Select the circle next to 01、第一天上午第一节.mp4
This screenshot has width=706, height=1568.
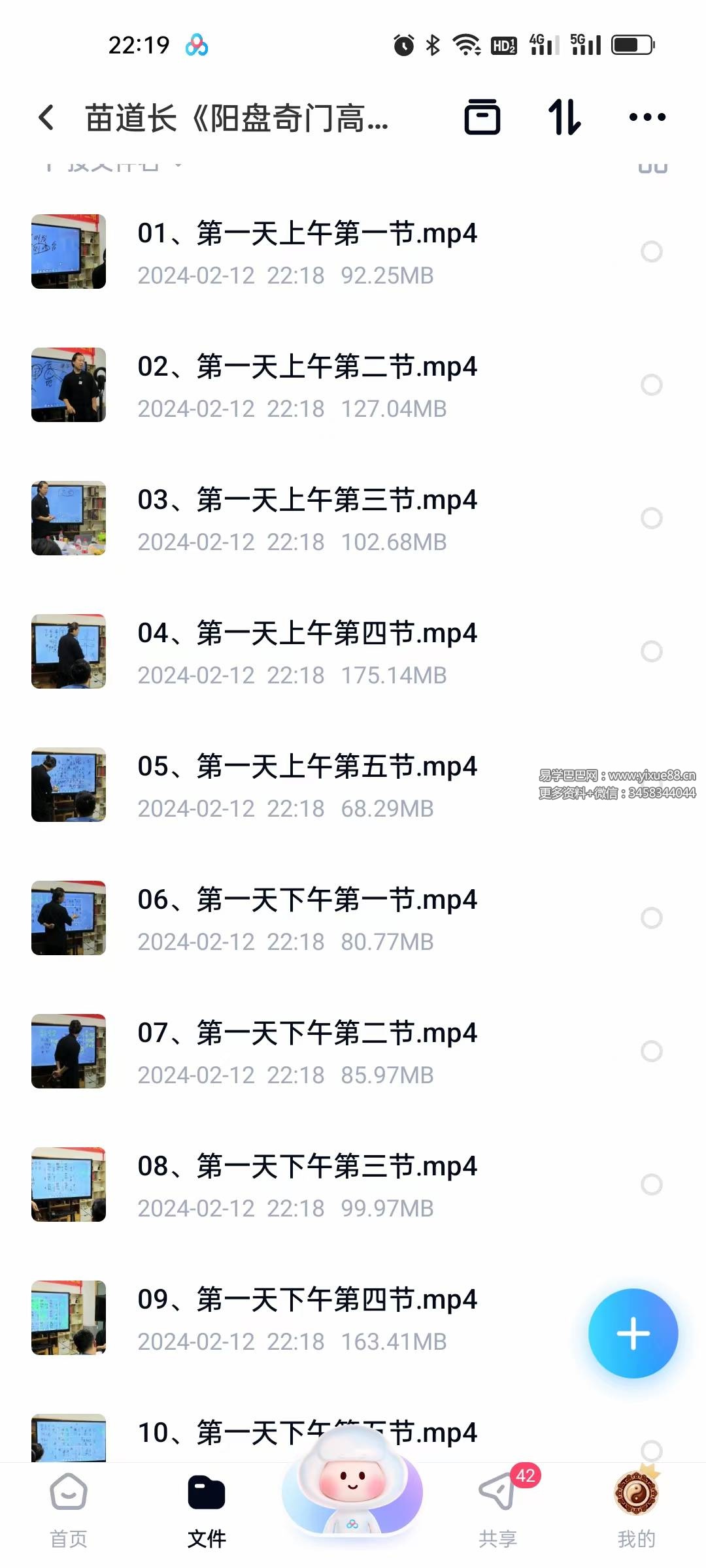(x=651, y=252)
